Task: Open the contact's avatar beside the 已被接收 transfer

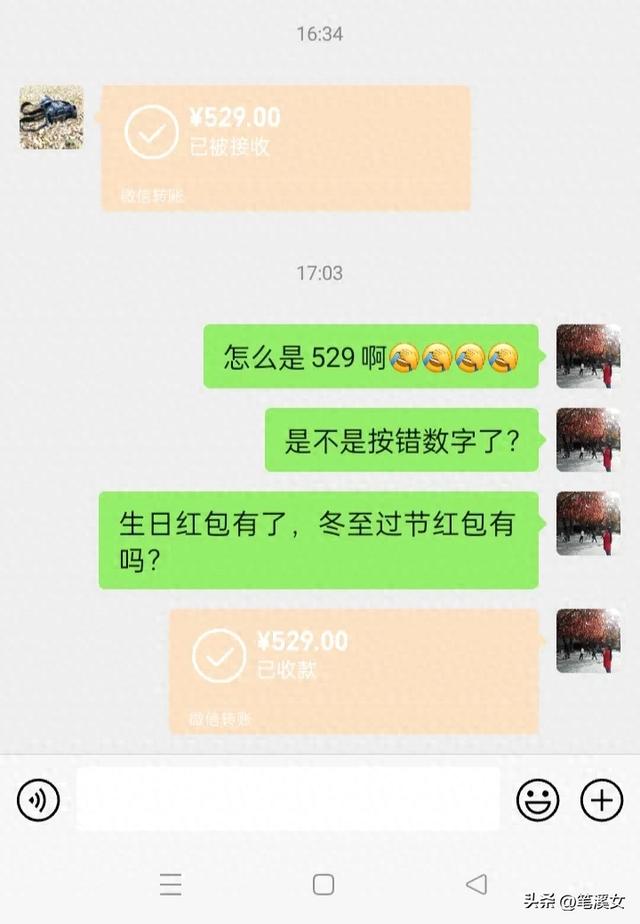Action: point(51,117)
